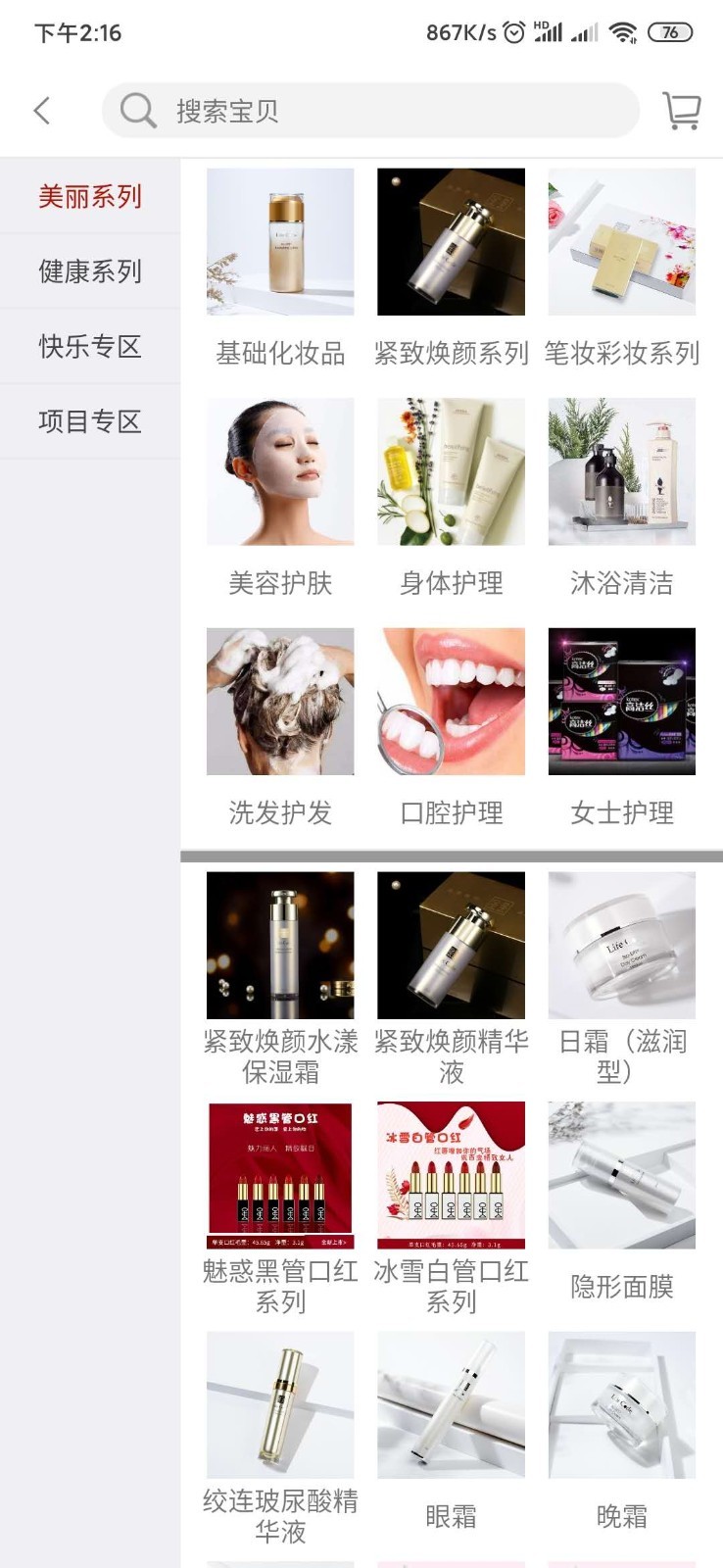Screen dimensions: 723x1568
Task: Open the 基础化妆品 category icon
Action: pyautogui.click(x=280, y=243)
